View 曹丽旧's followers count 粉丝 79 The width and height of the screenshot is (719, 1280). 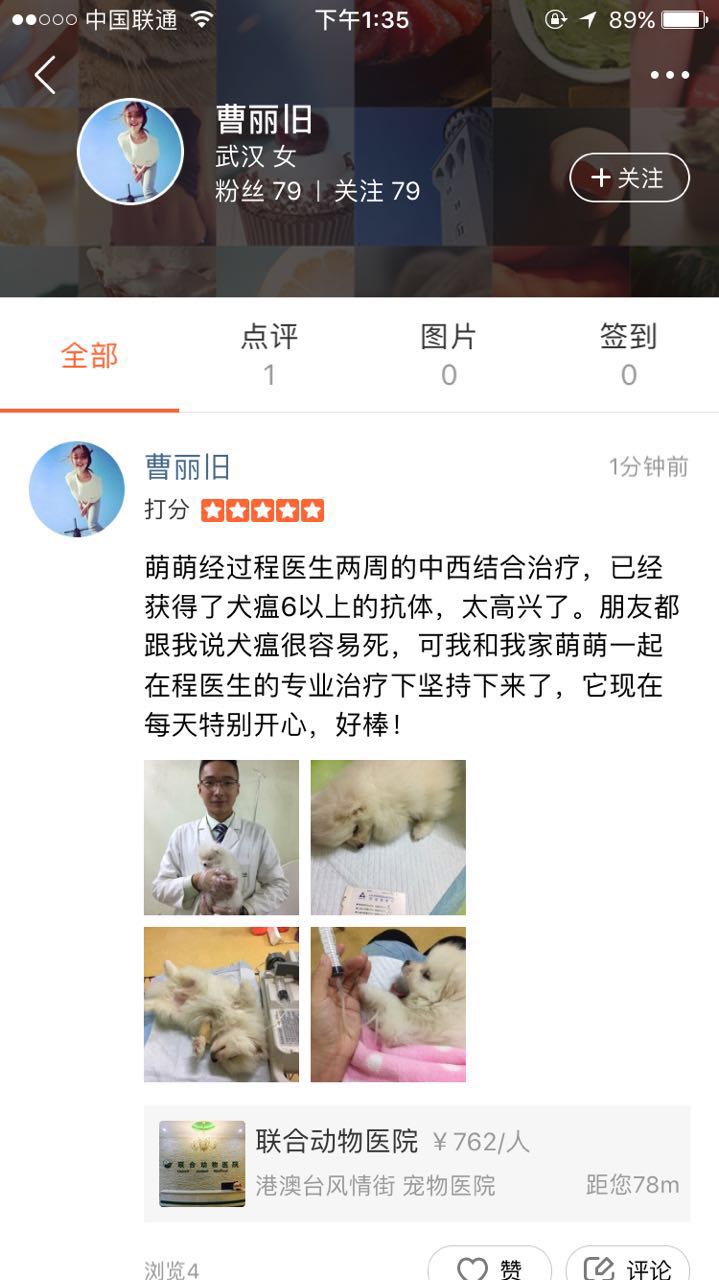[258, 191]
